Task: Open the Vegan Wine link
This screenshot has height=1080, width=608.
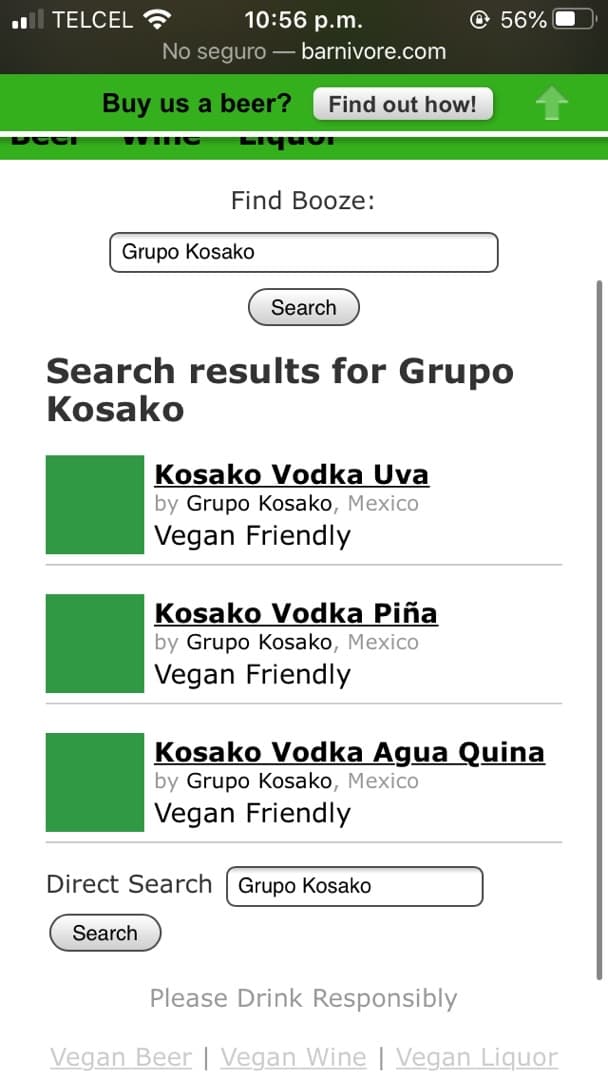Action: pos(294,1057)
